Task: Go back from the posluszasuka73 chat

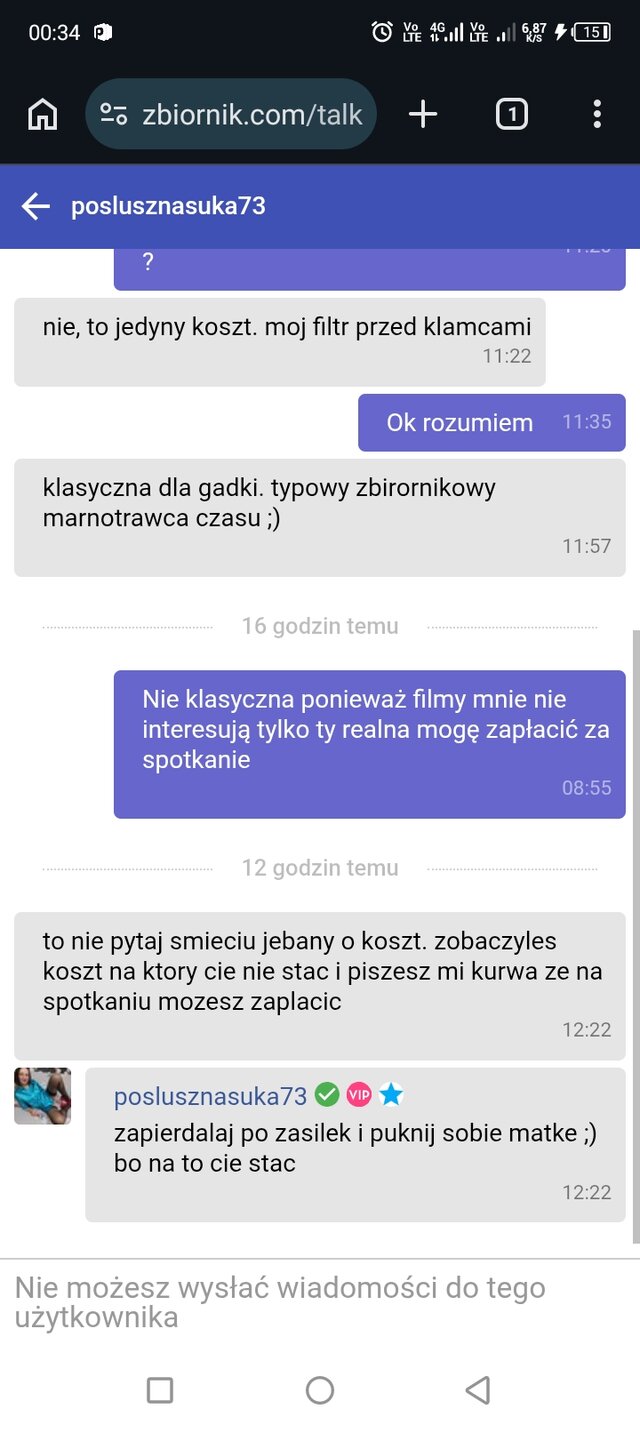Action: (36, 207)
